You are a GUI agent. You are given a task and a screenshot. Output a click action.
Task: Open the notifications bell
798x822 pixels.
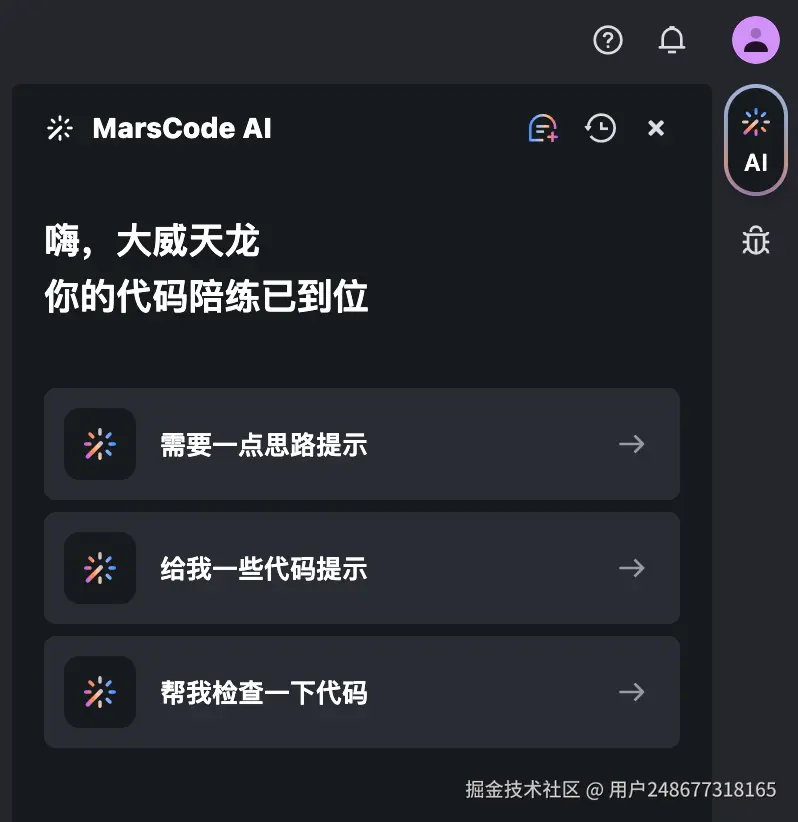[x=672, y=40]
